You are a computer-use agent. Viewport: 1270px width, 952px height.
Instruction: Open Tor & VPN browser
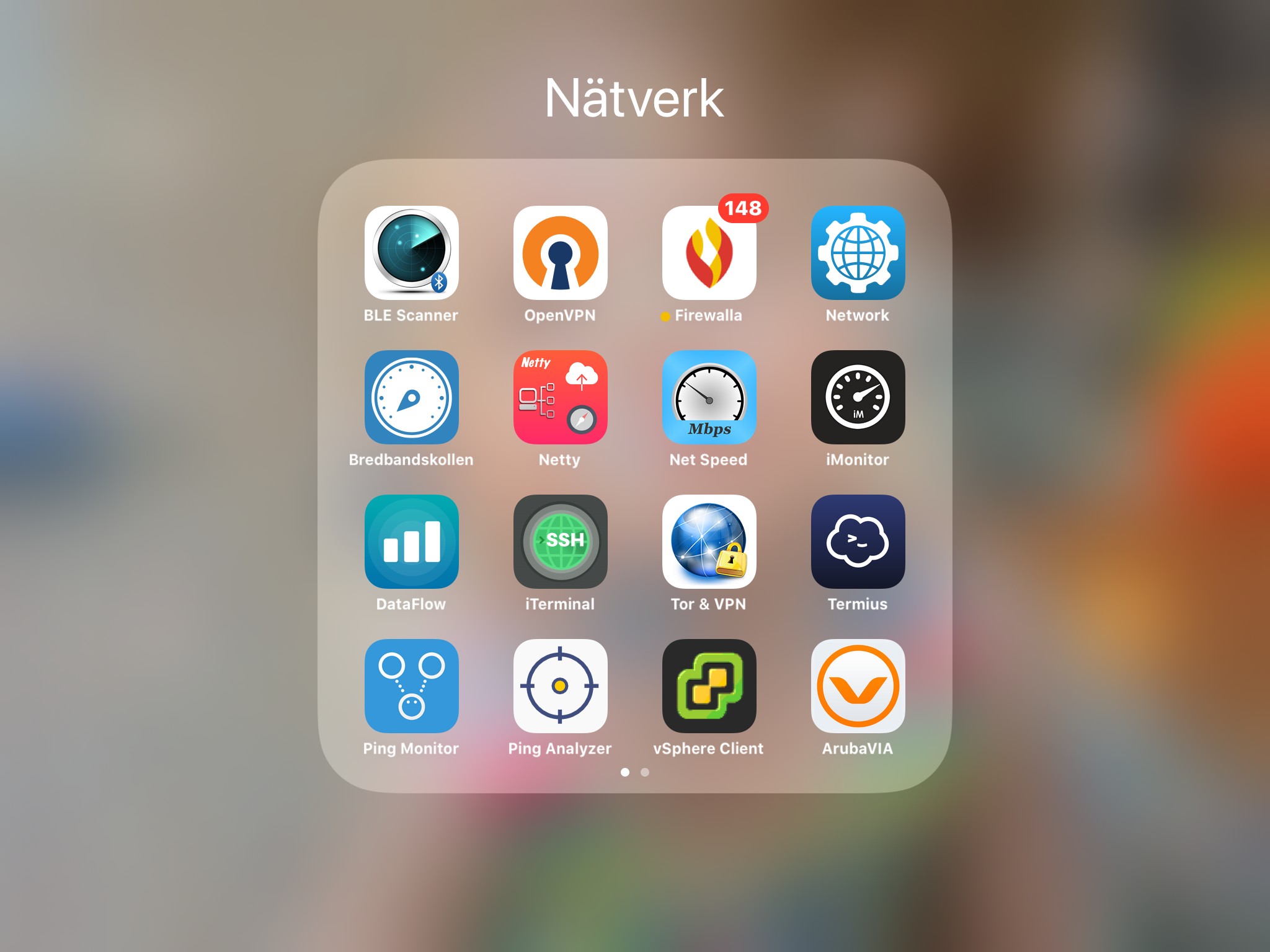coord(709,542)
